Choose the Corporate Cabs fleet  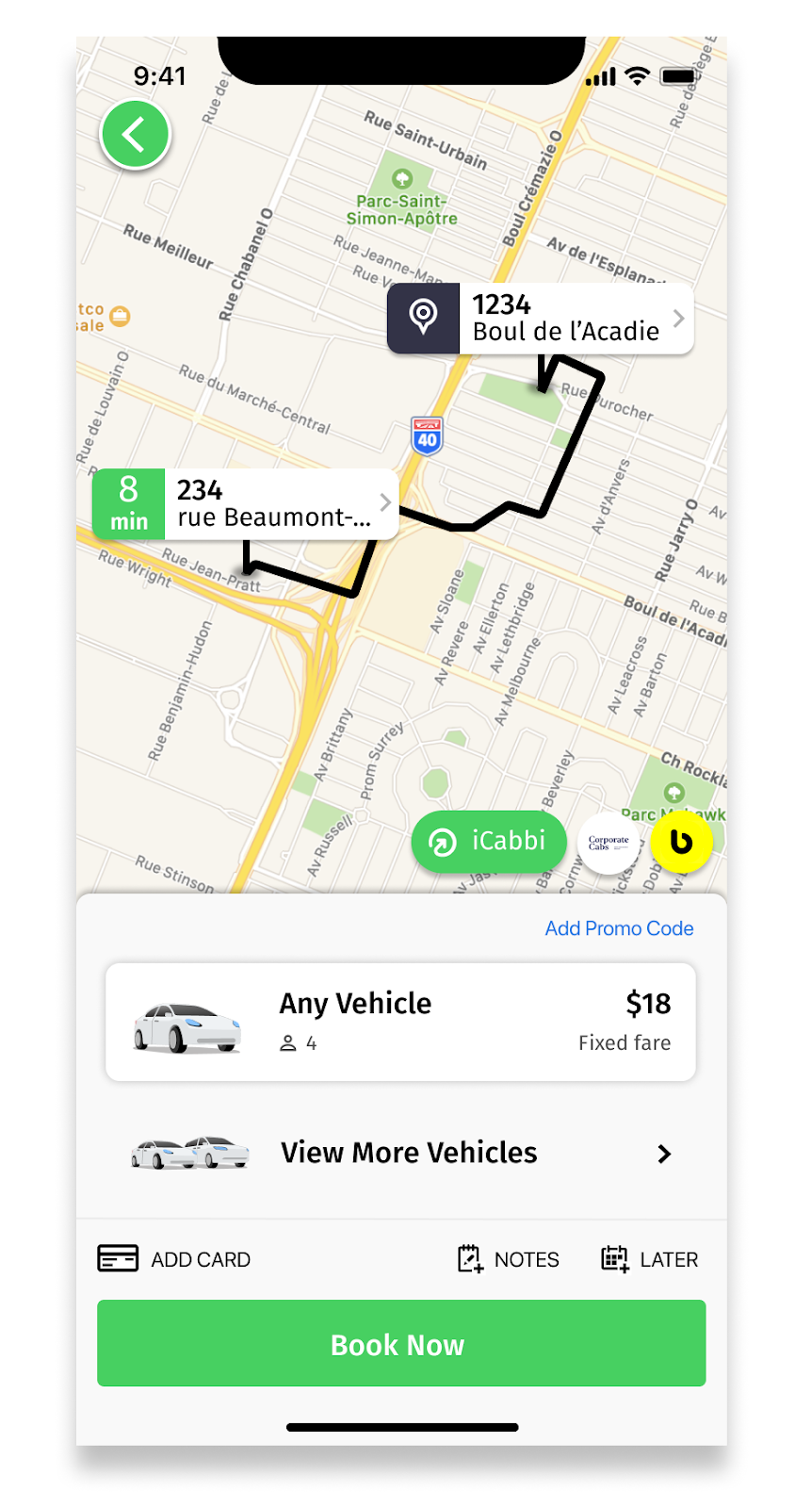[609, 843]
